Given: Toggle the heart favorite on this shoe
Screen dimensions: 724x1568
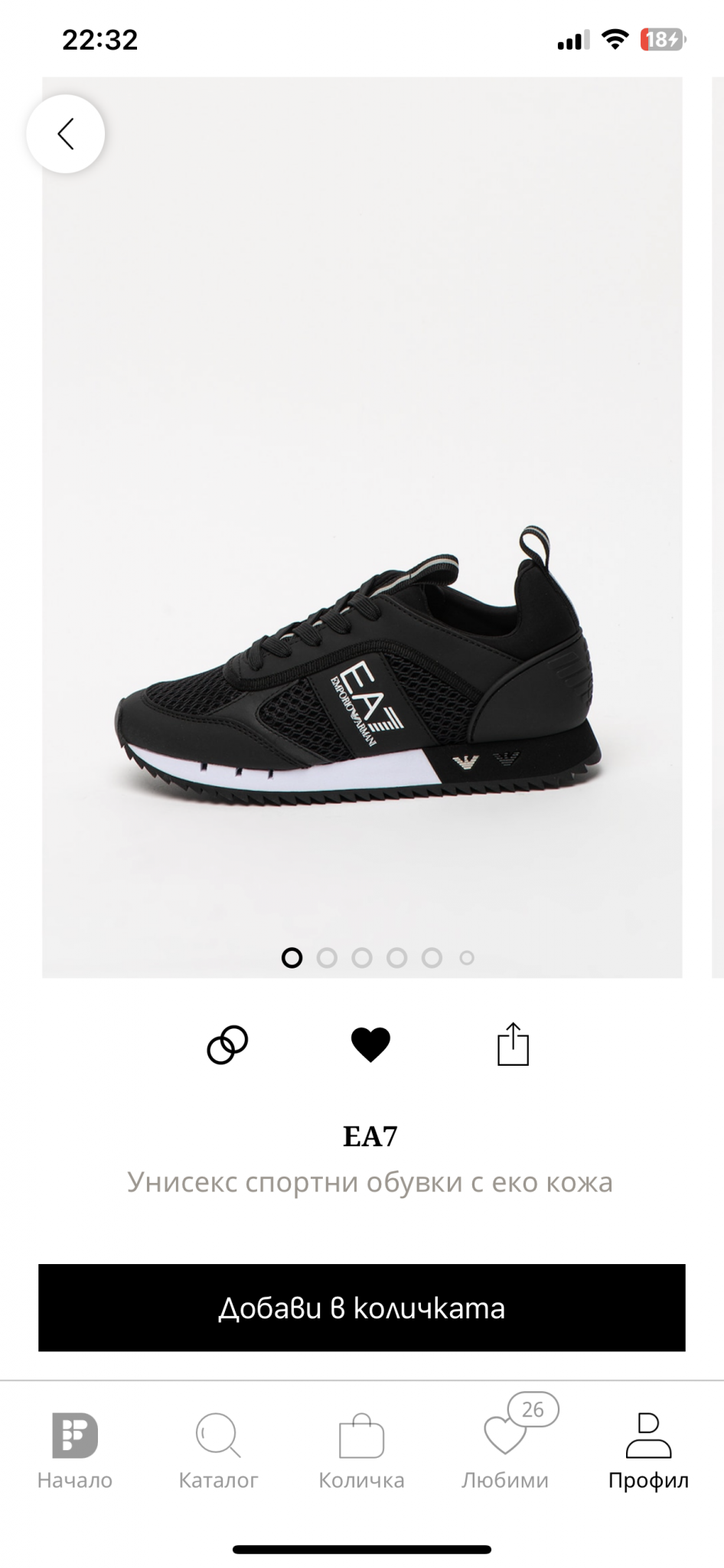Looking at the screenshot, I should (x=370, y=1044).
